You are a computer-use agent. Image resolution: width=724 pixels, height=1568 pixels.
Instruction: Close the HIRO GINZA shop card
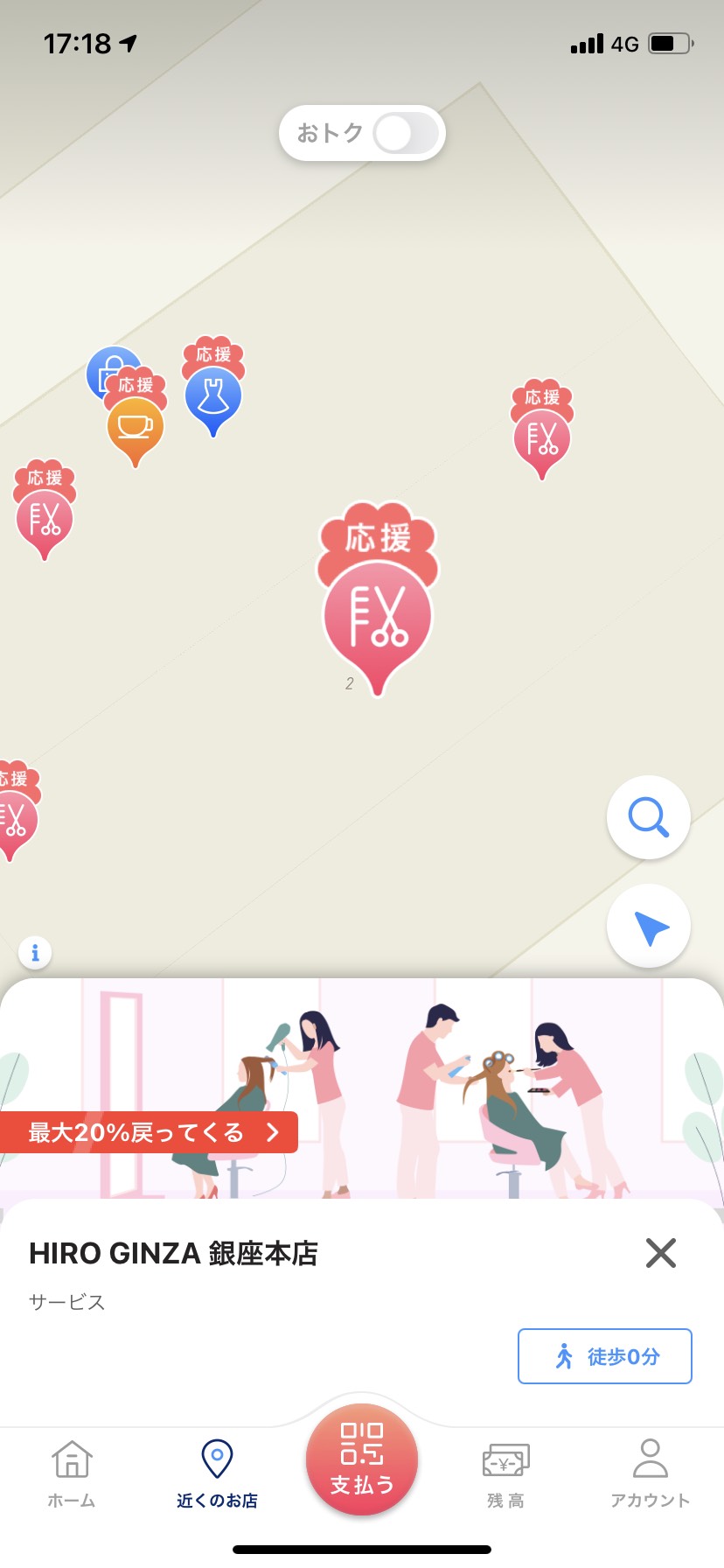661,1253
